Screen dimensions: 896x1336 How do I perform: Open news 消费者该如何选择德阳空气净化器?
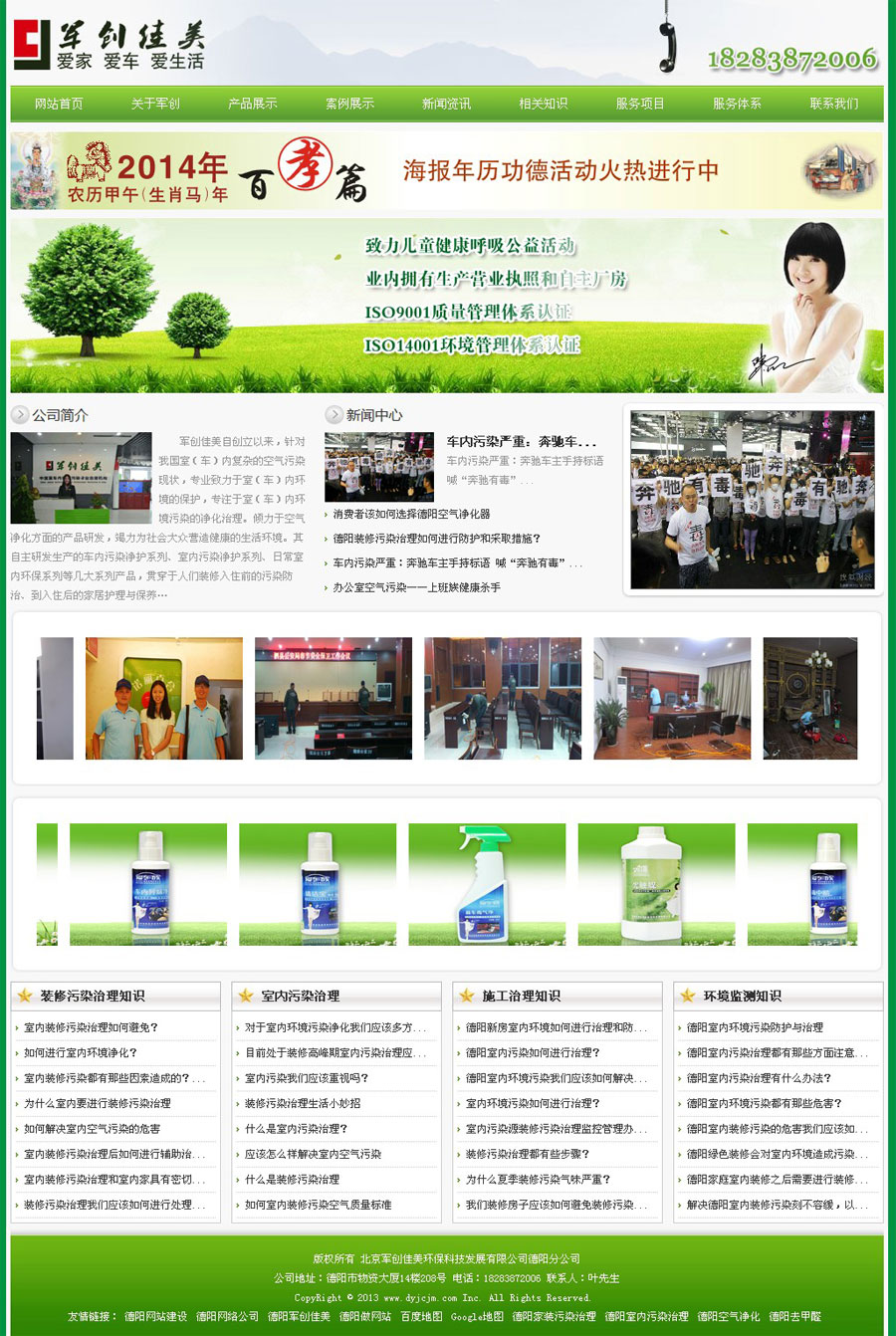coord(411,515)
